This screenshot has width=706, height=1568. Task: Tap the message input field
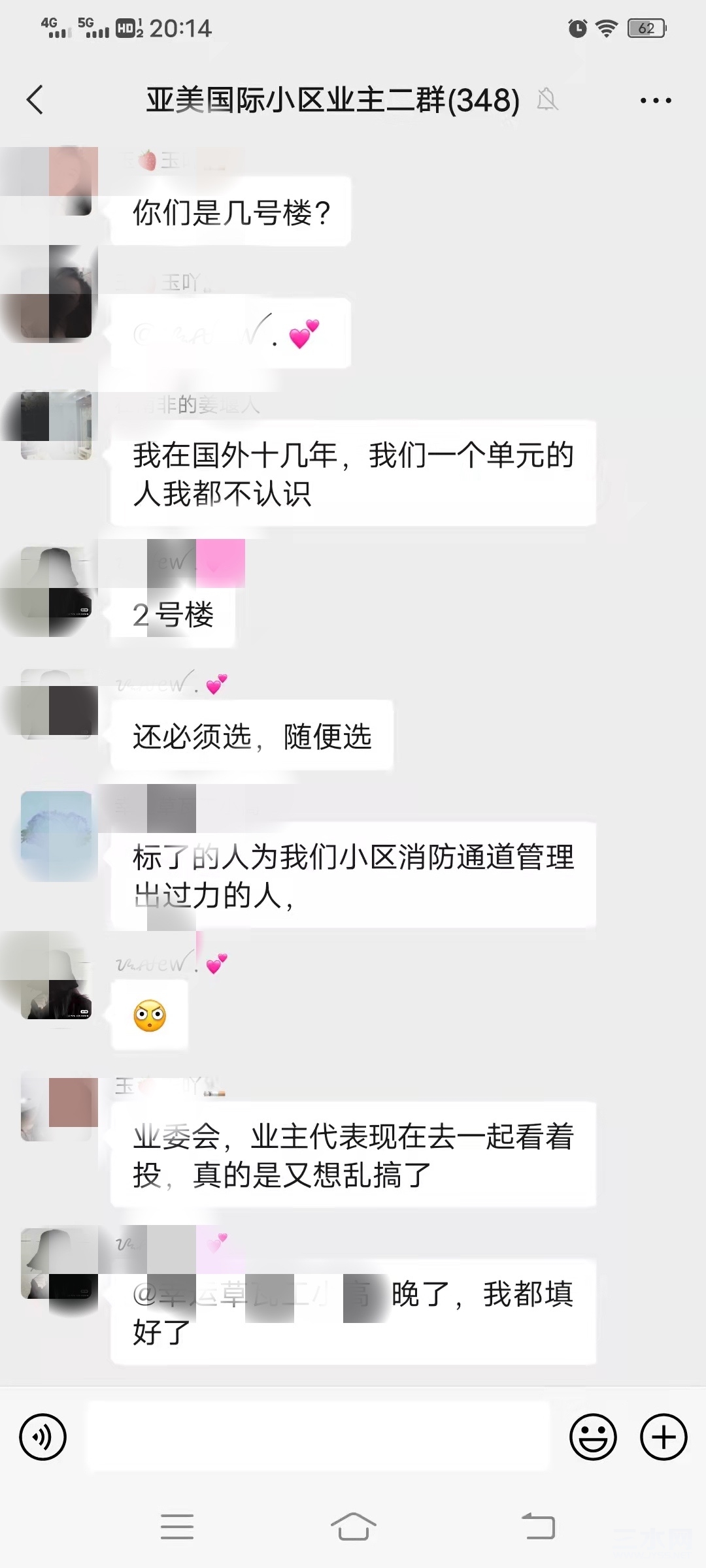point(319,1437)
